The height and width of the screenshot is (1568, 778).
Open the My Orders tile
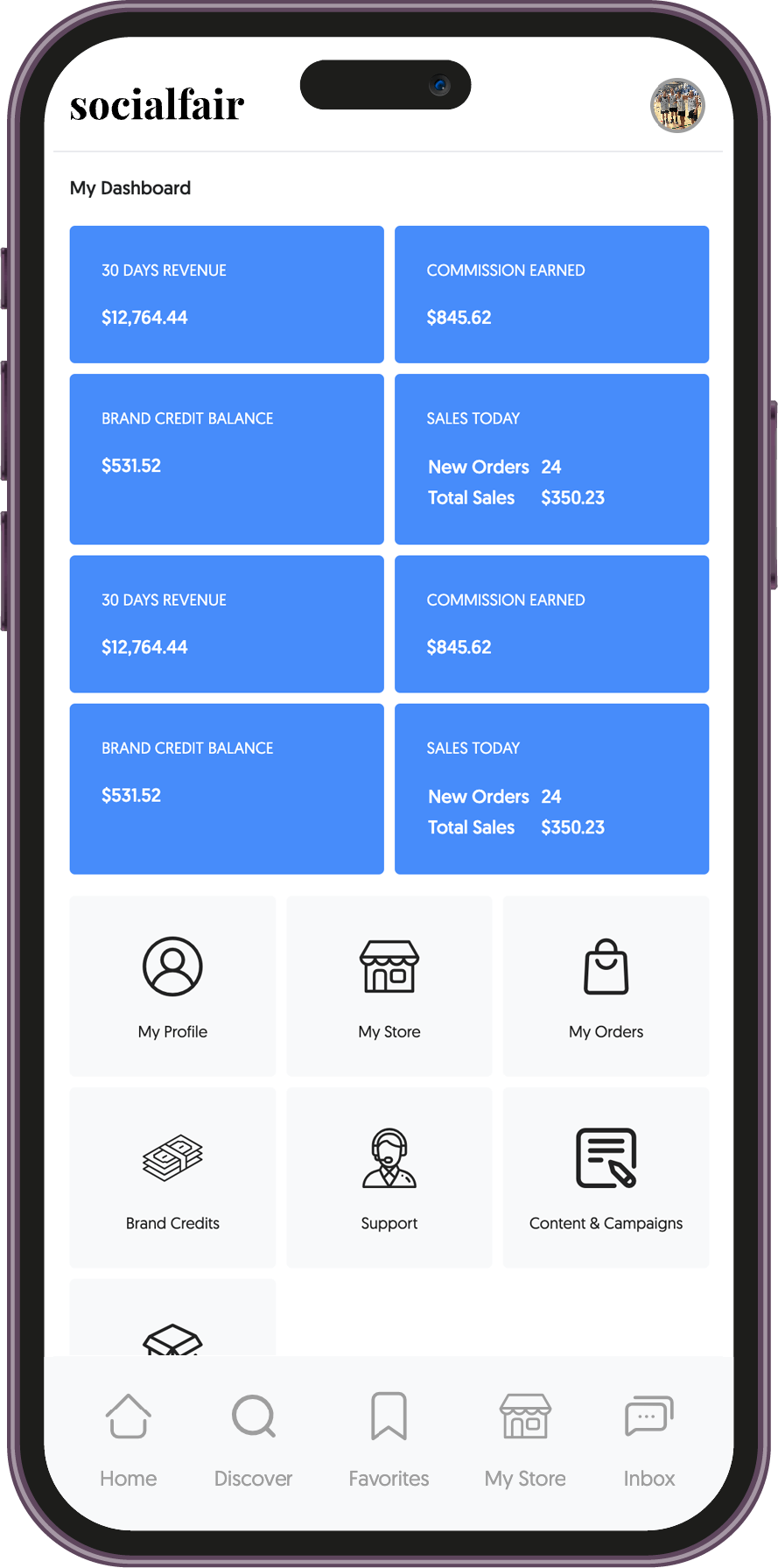pyautogui.click(x=606, y=986)
